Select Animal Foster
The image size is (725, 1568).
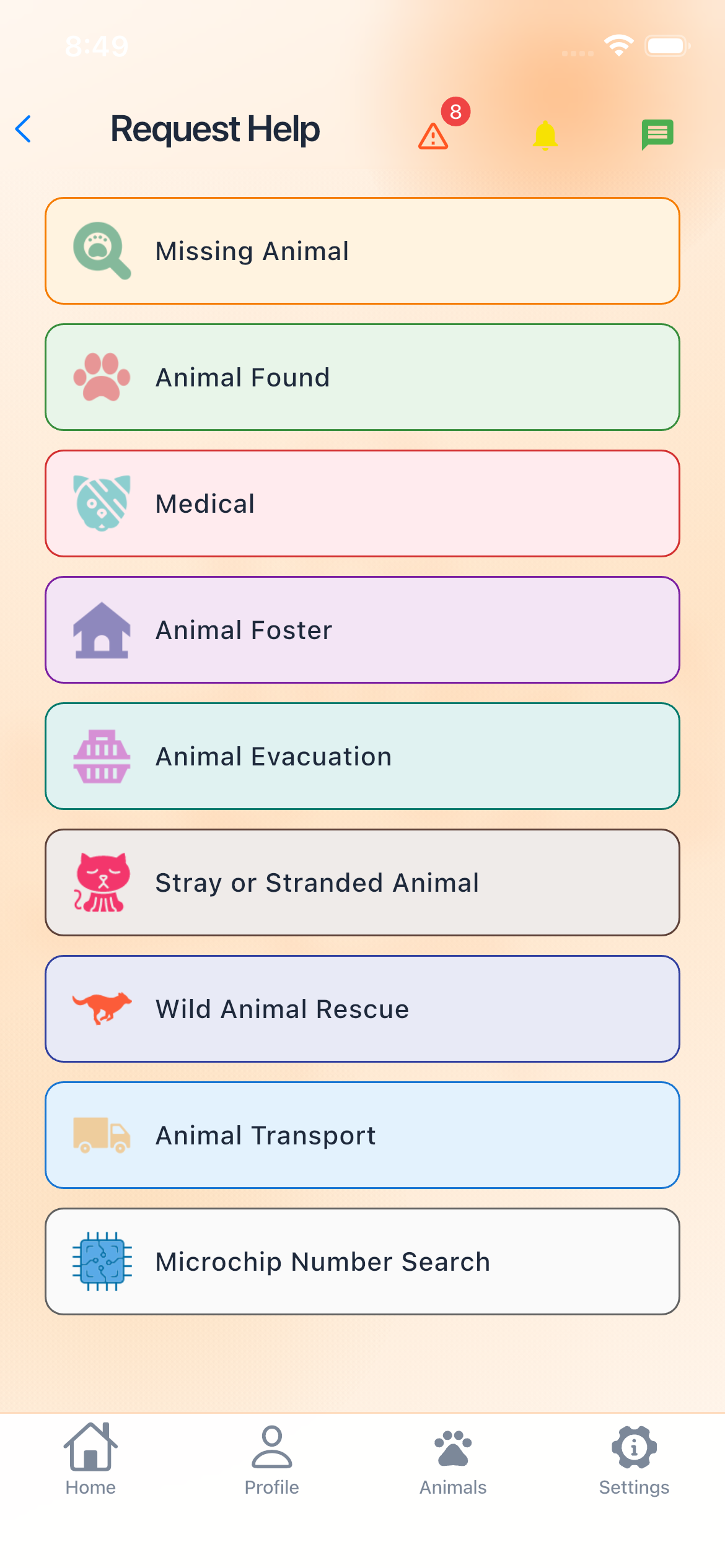point(362,630)
